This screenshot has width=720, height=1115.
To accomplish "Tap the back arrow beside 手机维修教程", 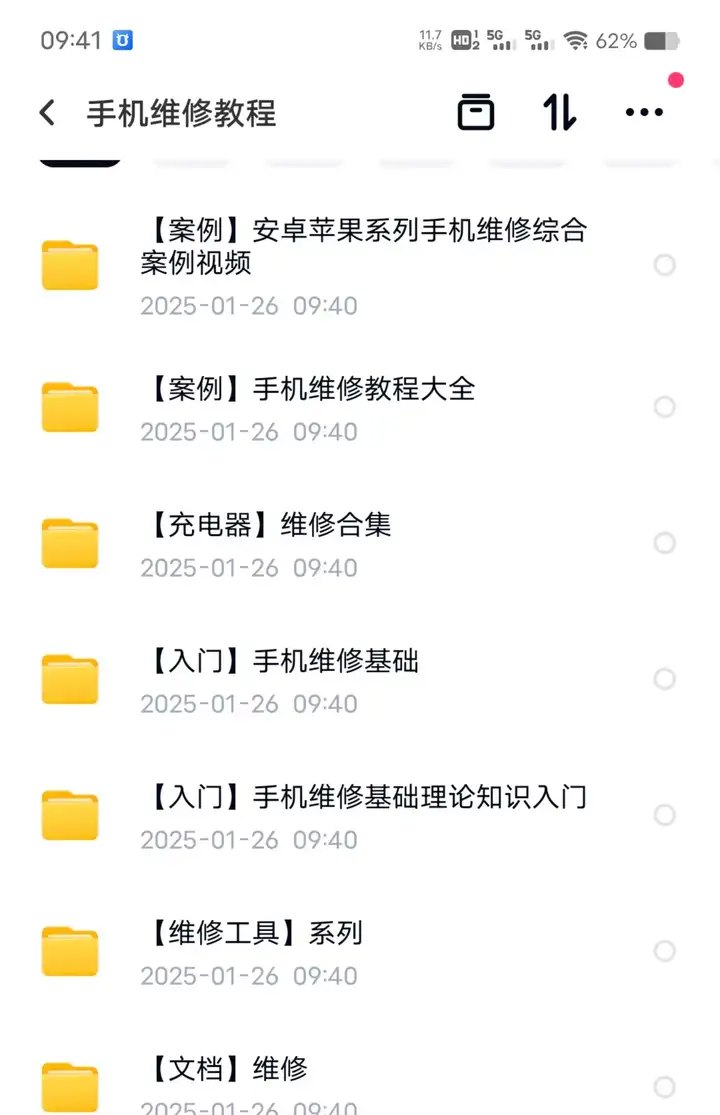I will click(47, 112).
